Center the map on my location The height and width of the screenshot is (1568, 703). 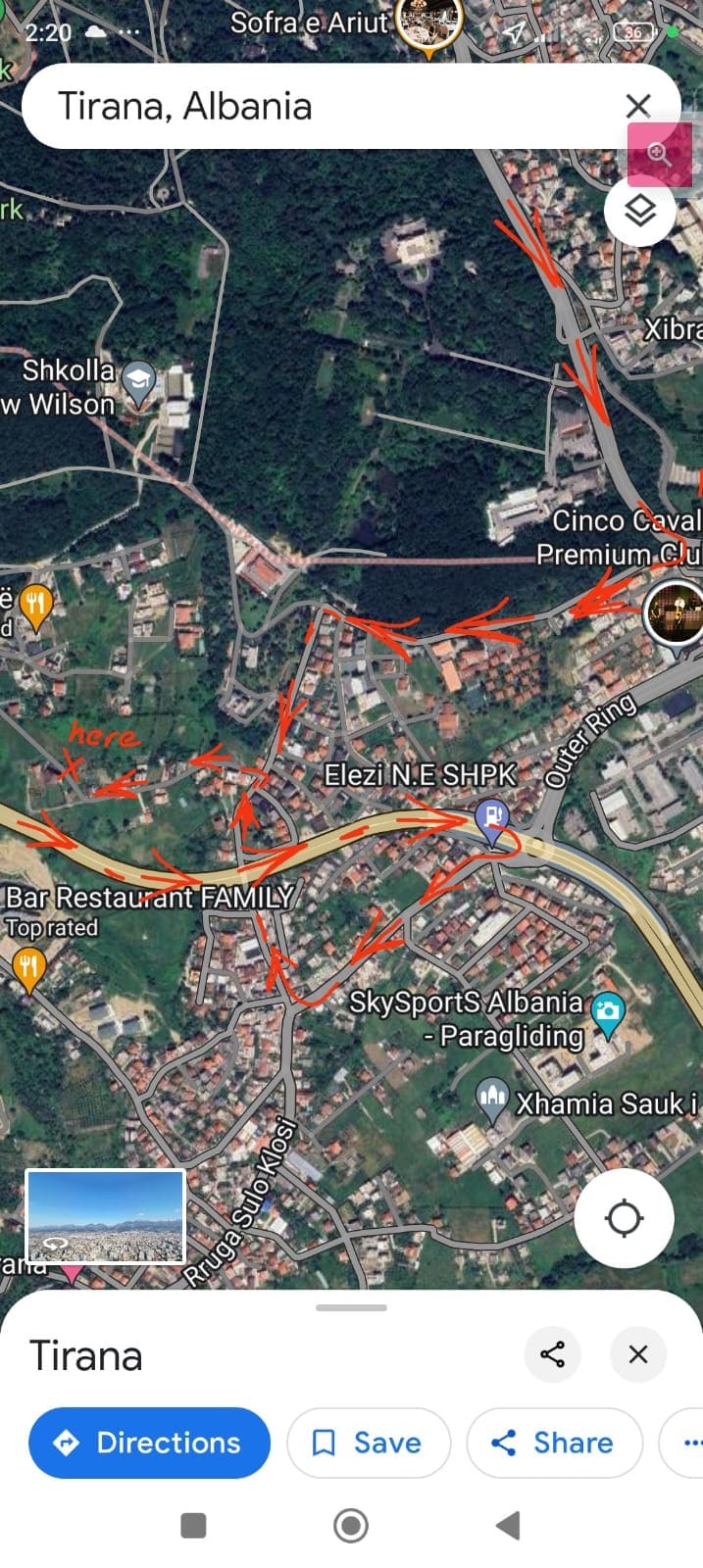(x=624, y=1218)
